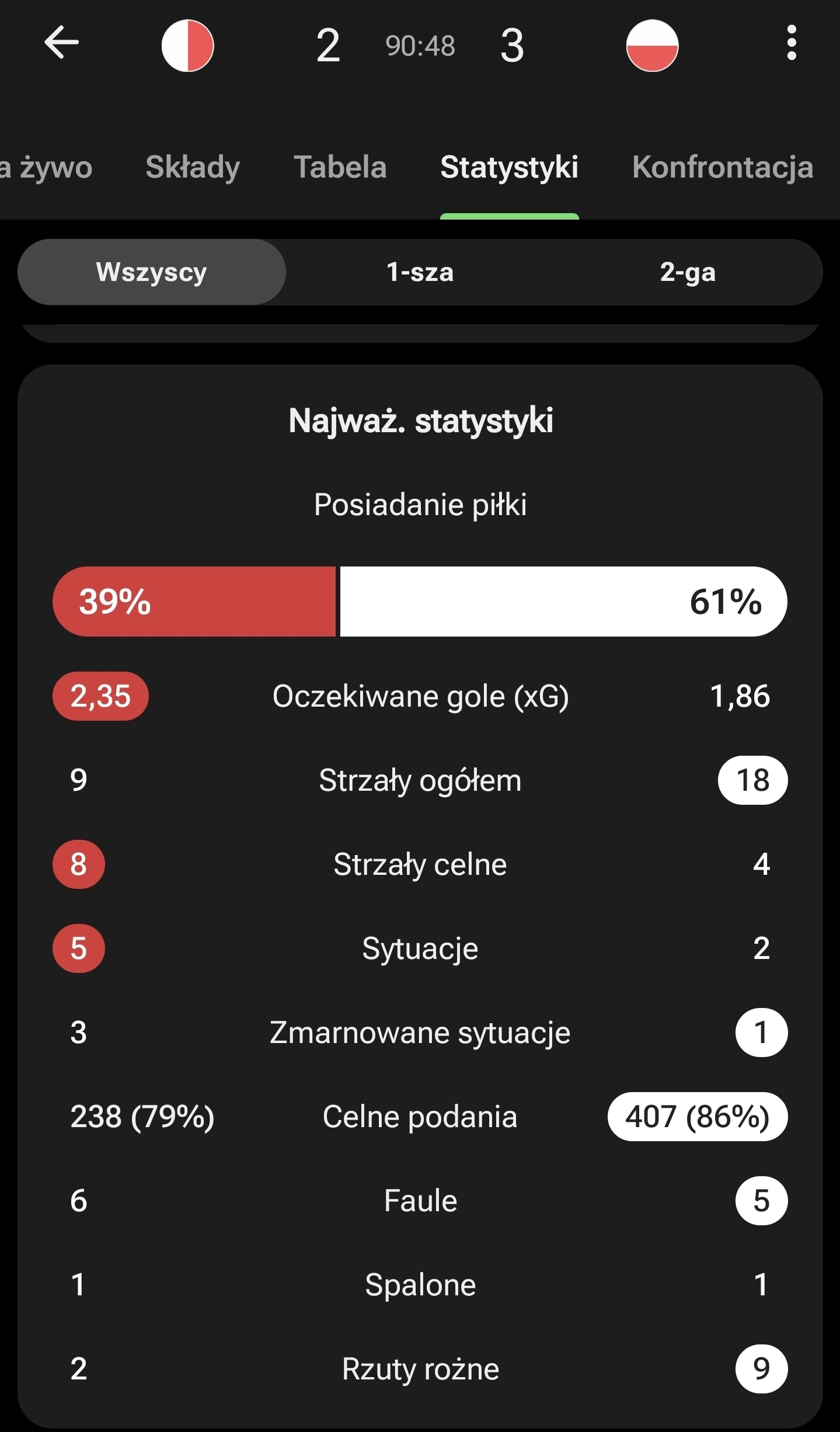Switch to the Tabela tab
The height and width of the screenshot is (1432, 840).
(x=340, y=168)
